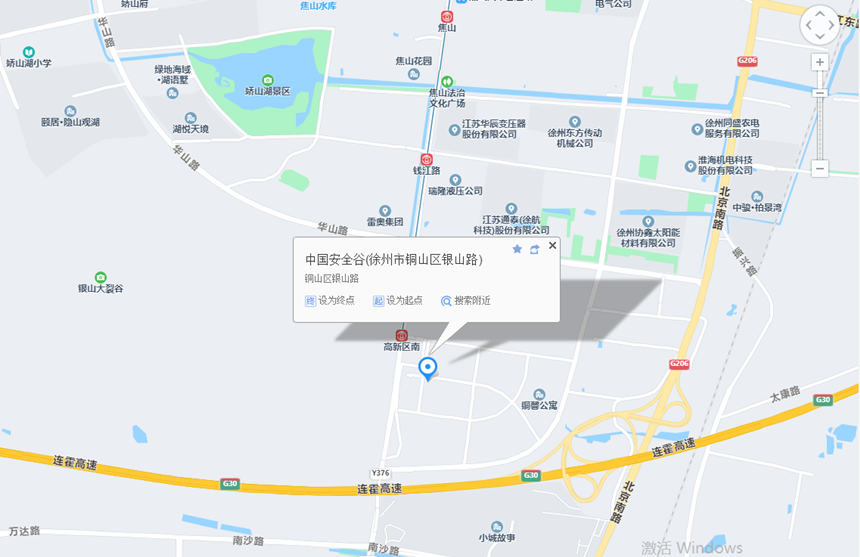
Task: Close the 中国安全谷 info window
Action: tap(552, 246)
